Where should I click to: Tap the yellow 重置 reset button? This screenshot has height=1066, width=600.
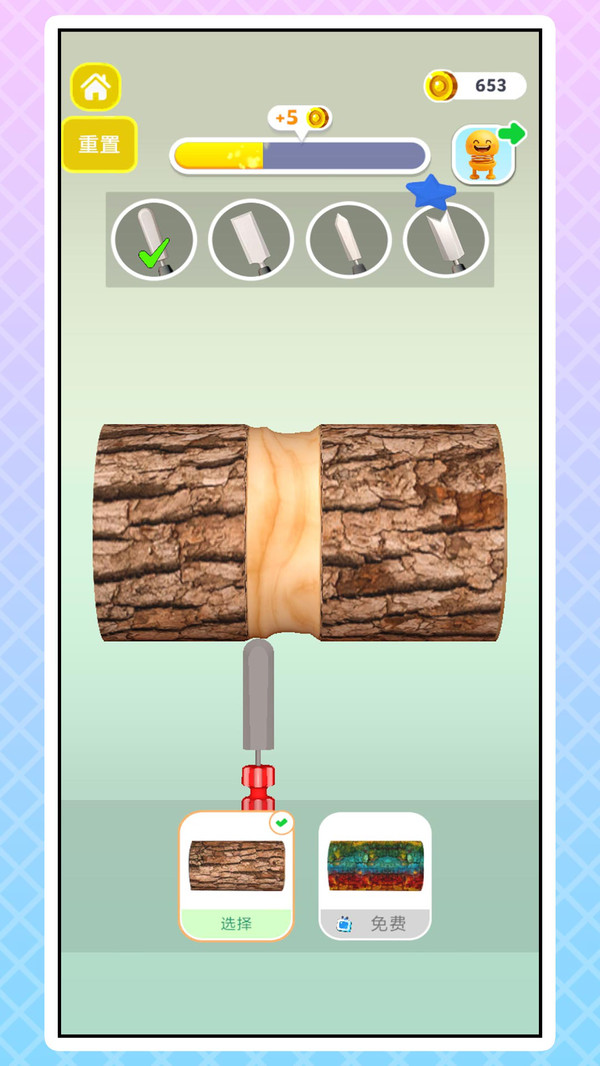coord(99,145)
